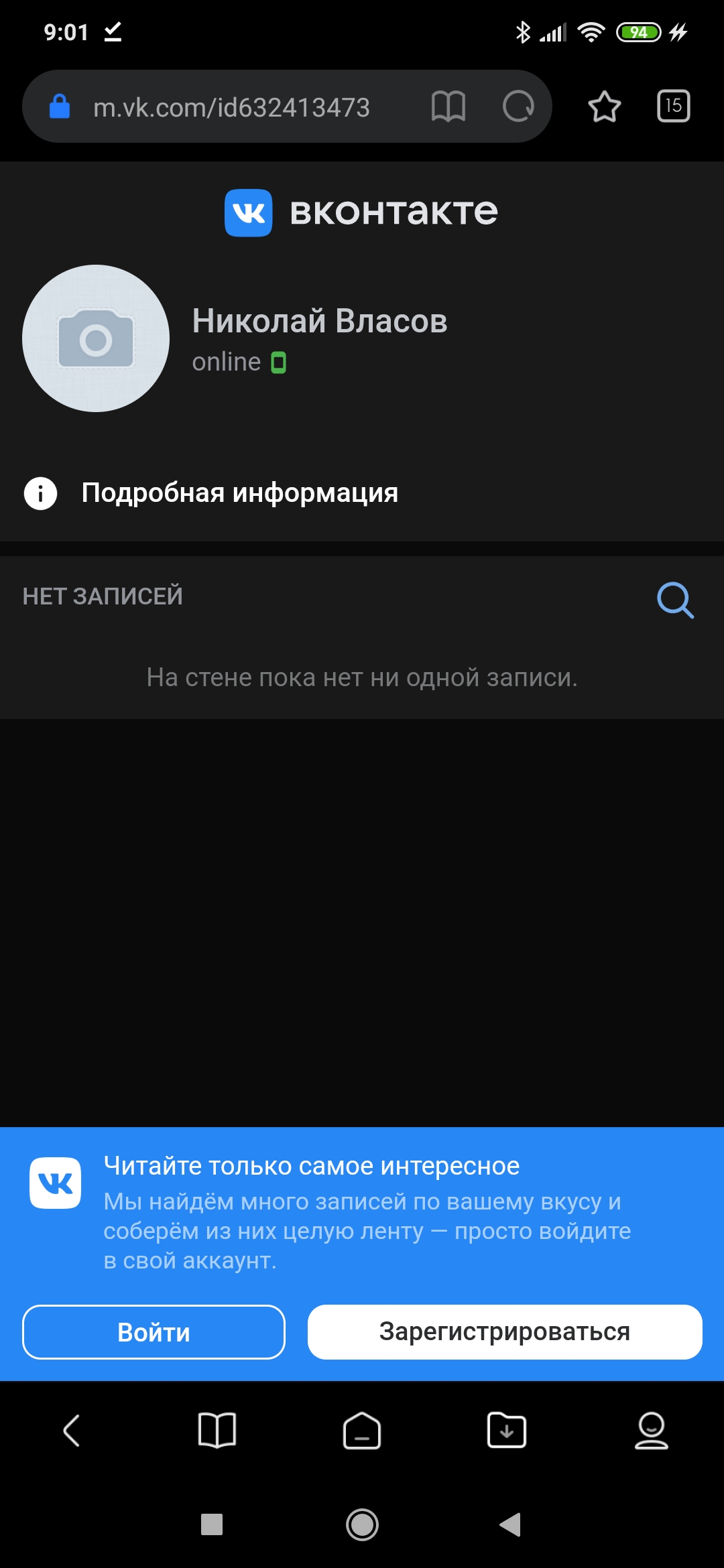Tap the ВКонтакте logo header

tap(362, 212)
